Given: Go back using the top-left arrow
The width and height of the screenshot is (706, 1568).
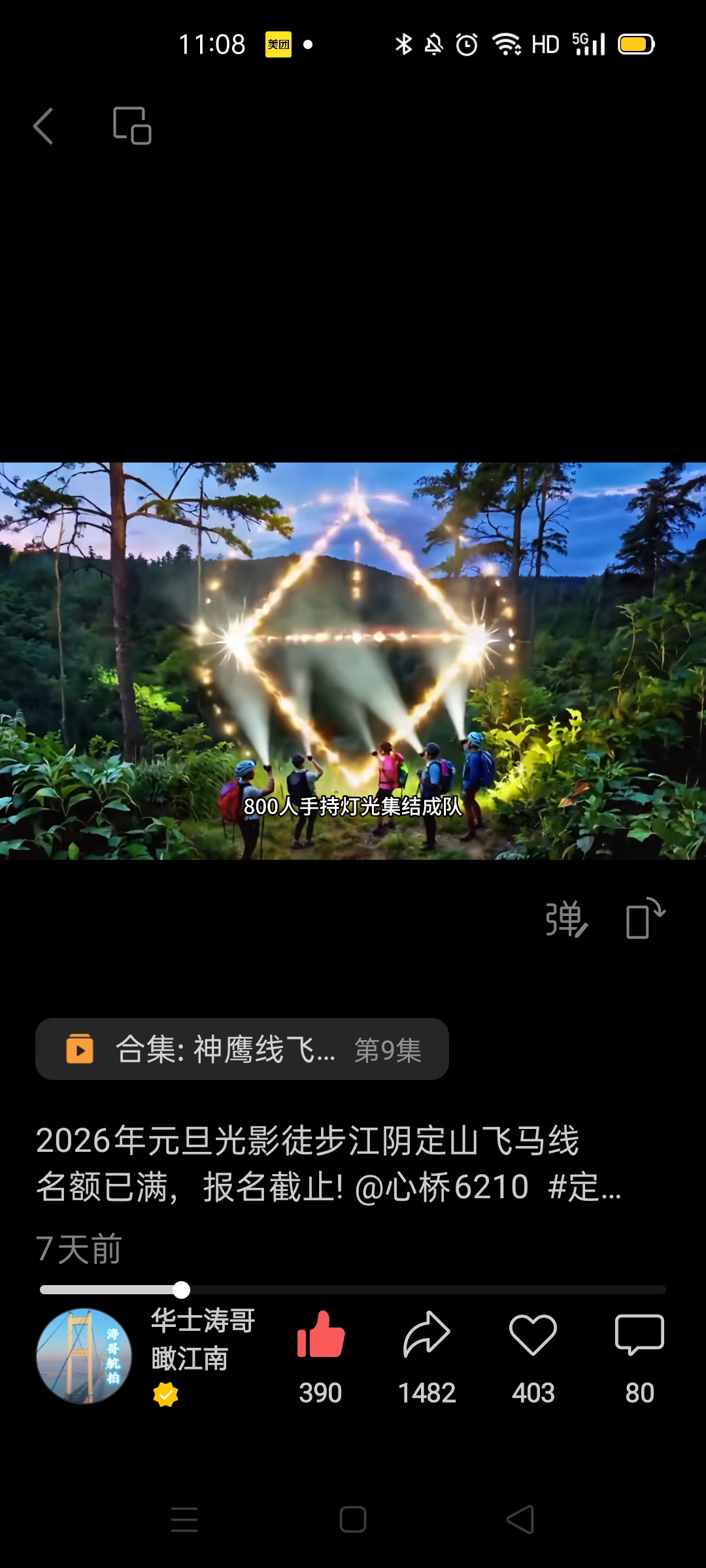Looking at the screenshot, I should coord(43,125).
